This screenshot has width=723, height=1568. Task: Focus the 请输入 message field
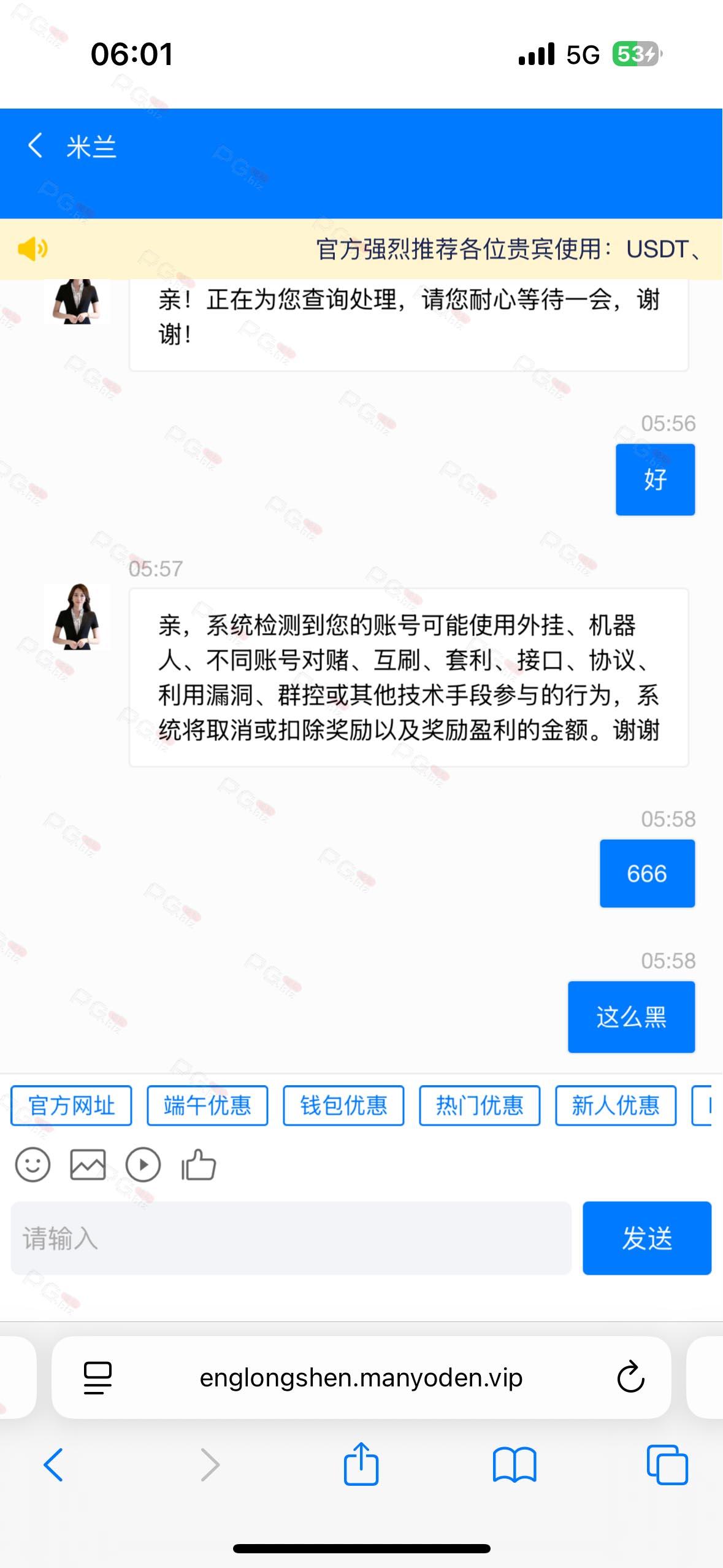click(x=291, y=1238)
